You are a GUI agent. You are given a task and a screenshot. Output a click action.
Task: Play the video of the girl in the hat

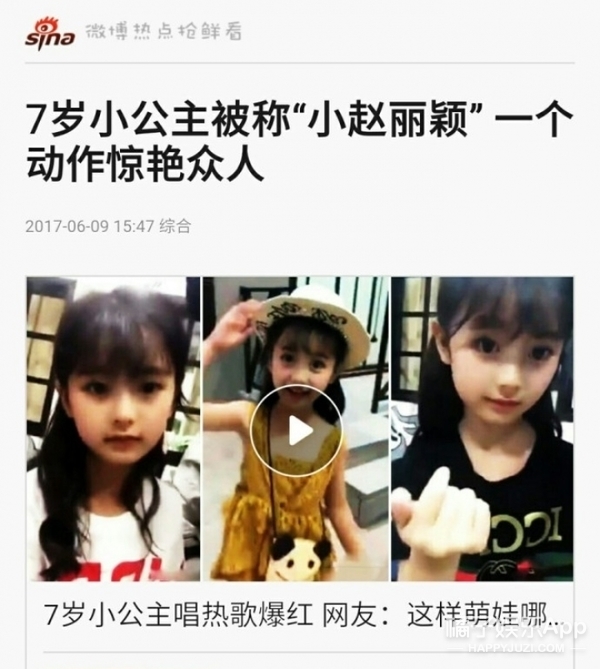(x=296, y=430)
